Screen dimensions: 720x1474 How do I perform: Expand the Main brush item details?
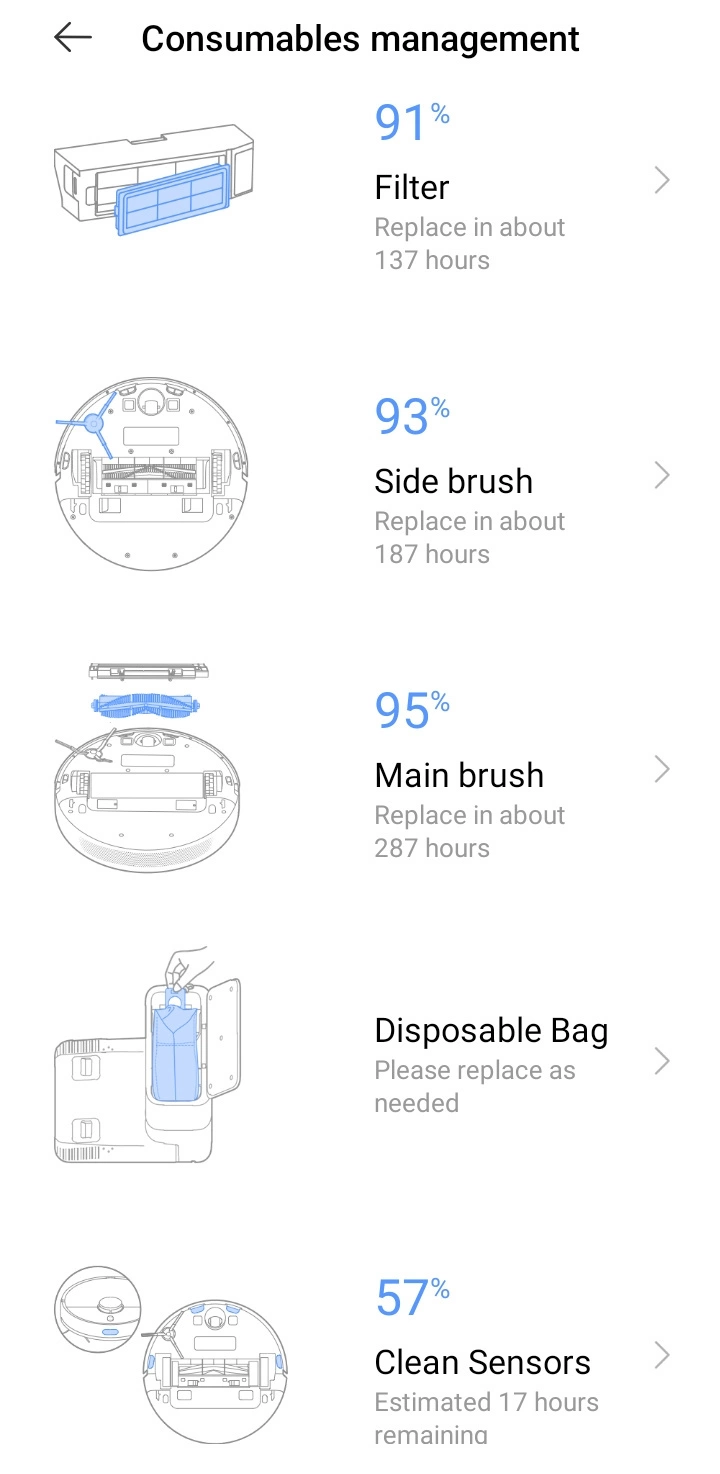pyautogui.click(x=662, y=769)
